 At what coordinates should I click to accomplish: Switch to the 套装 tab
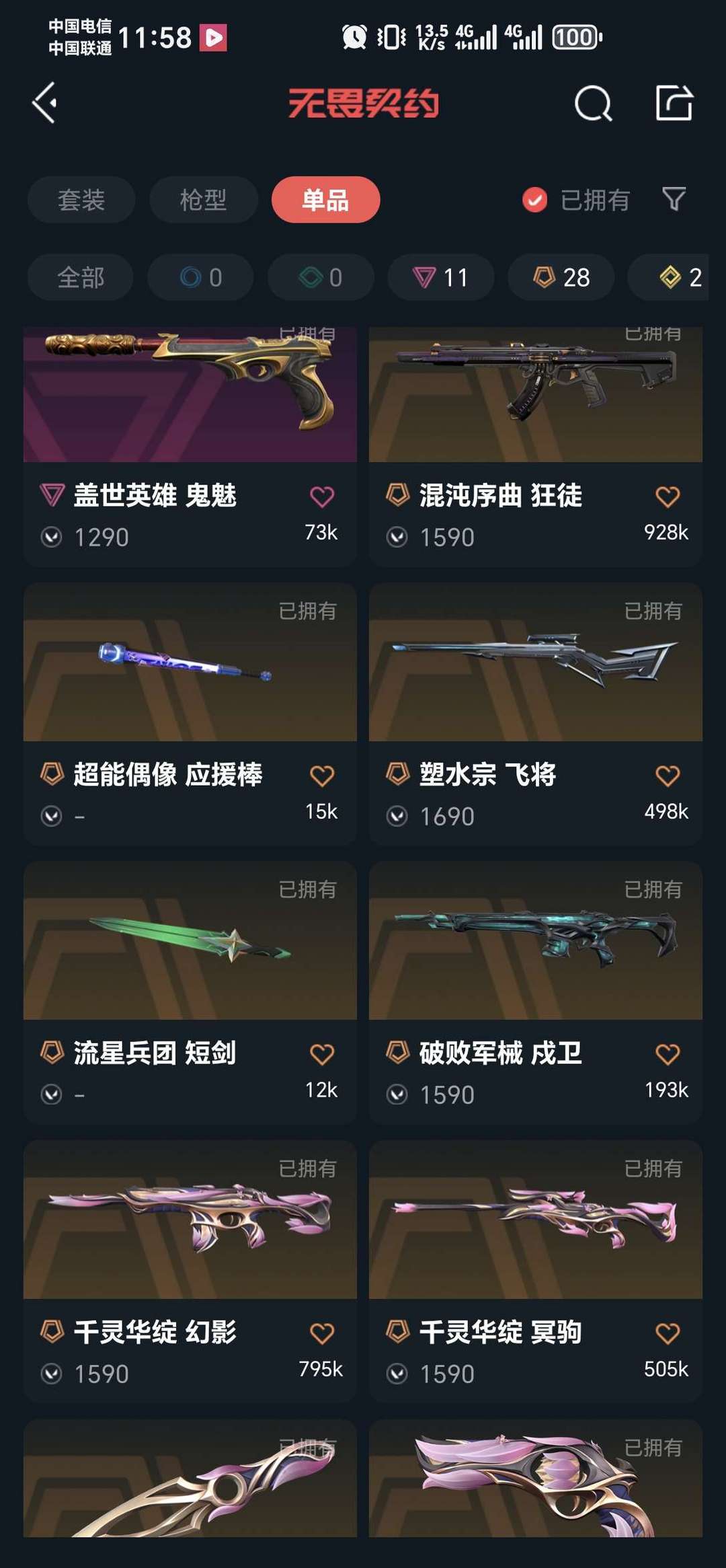coord(81,200)
